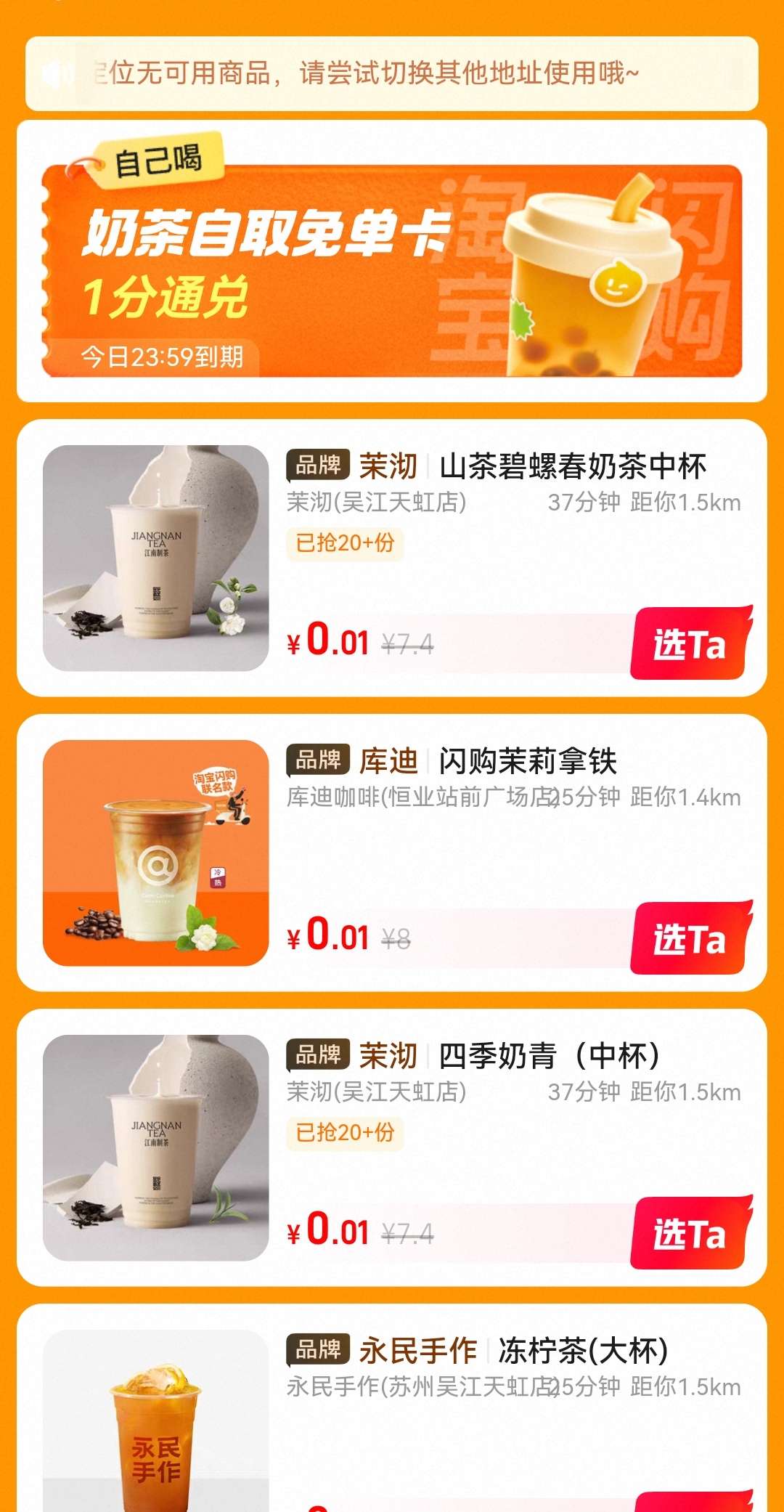The image size is (784, 1512).
Task: View the 四季奶青（中杯） product image
Action: click(x=156, y=1147)
